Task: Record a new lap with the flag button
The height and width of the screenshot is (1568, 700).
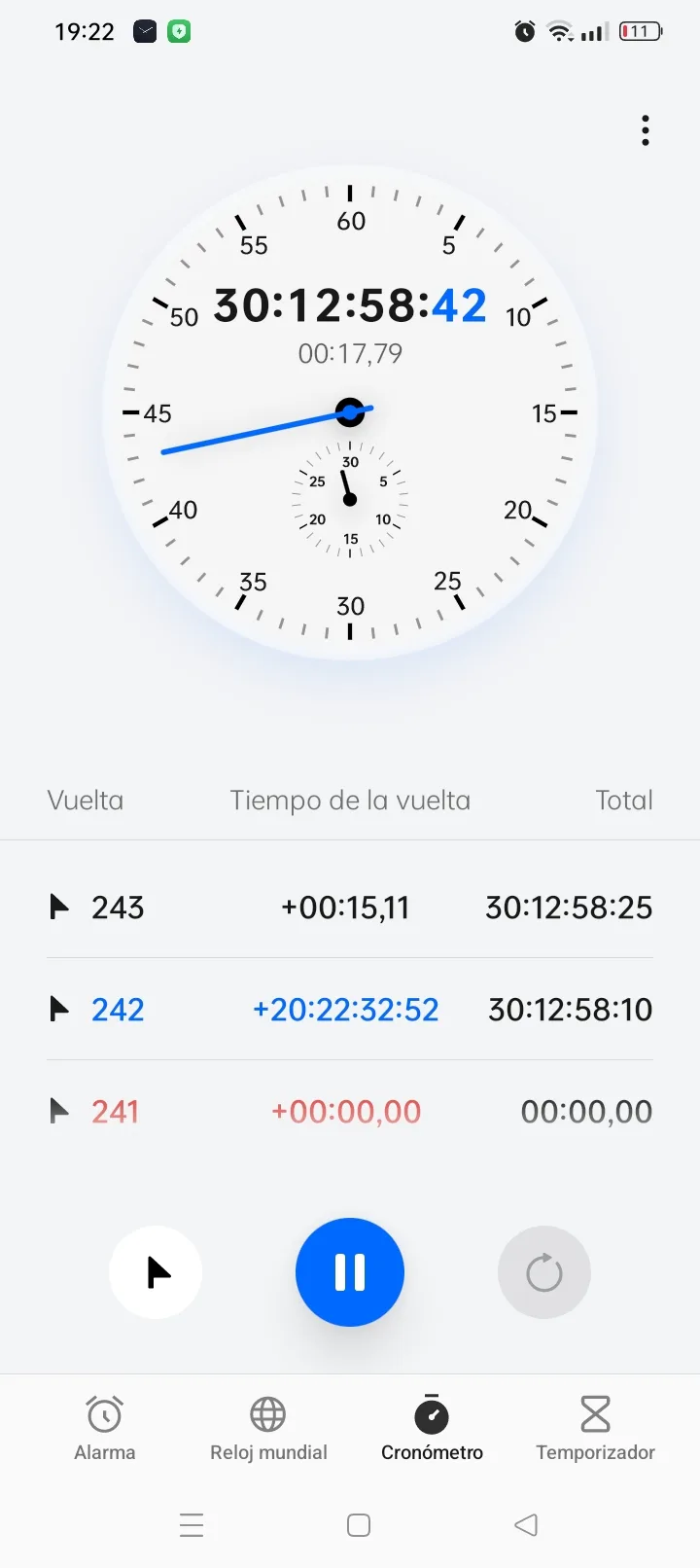Action: pos(156,1272)
